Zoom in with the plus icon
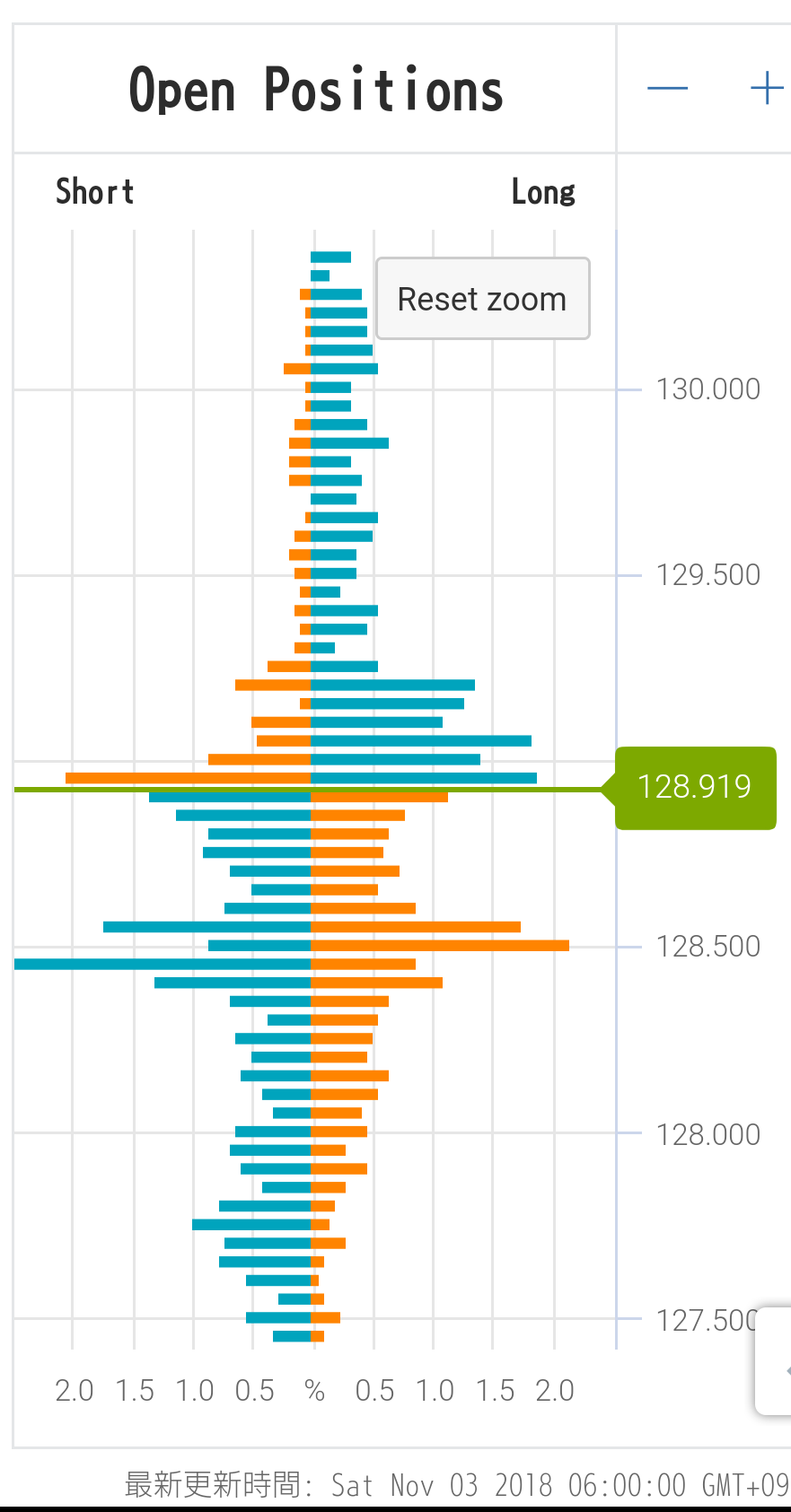This screenshot has width=791, height=1512. pos(767,88)
